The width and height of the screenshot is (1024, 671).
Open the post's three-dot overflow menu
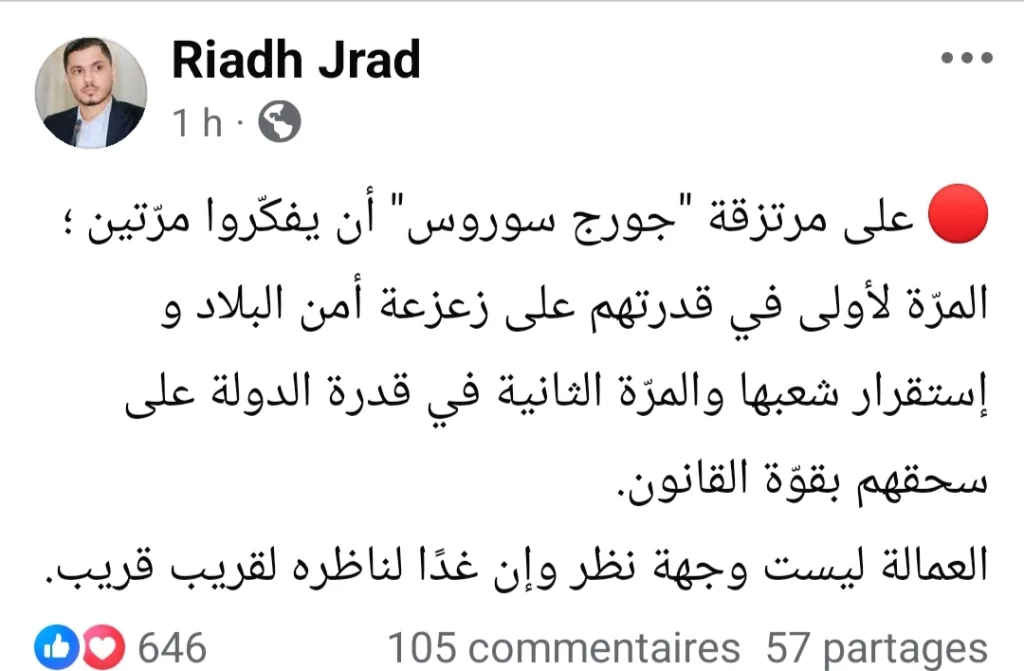(x=967, y=59)
